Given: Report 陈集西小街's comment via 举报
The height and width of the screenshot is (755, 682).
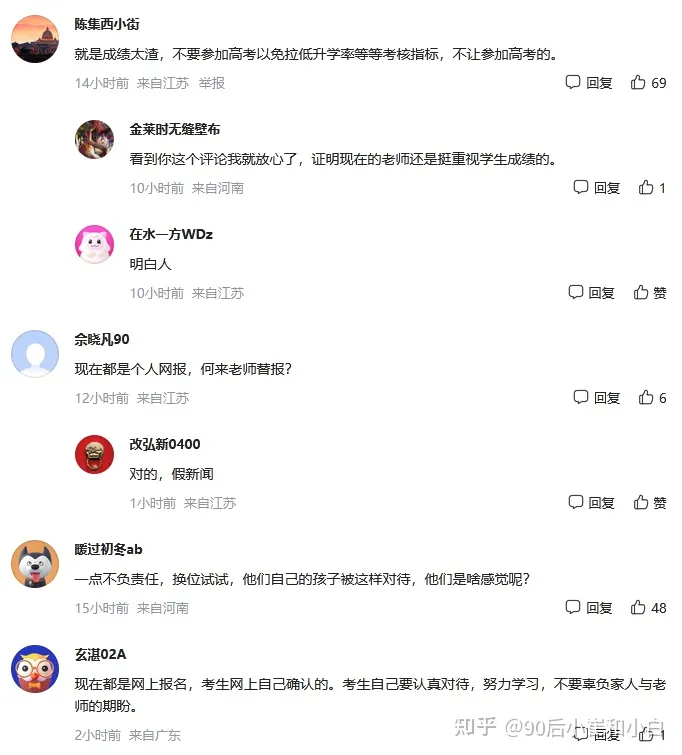Looking at the screenshot, I should tap(211, 83).
